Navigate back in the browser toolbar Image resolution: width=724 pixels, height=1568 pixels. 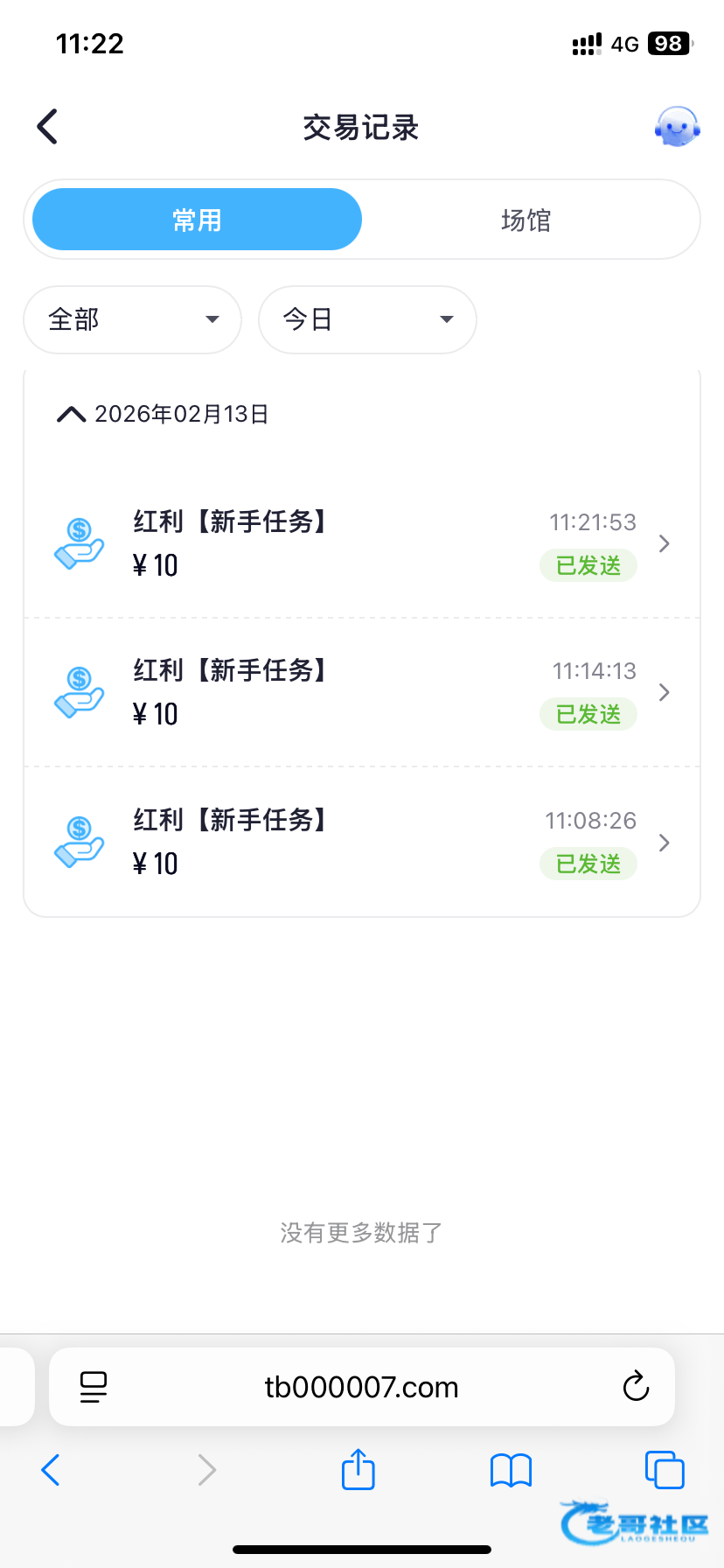pos(51,1469)
